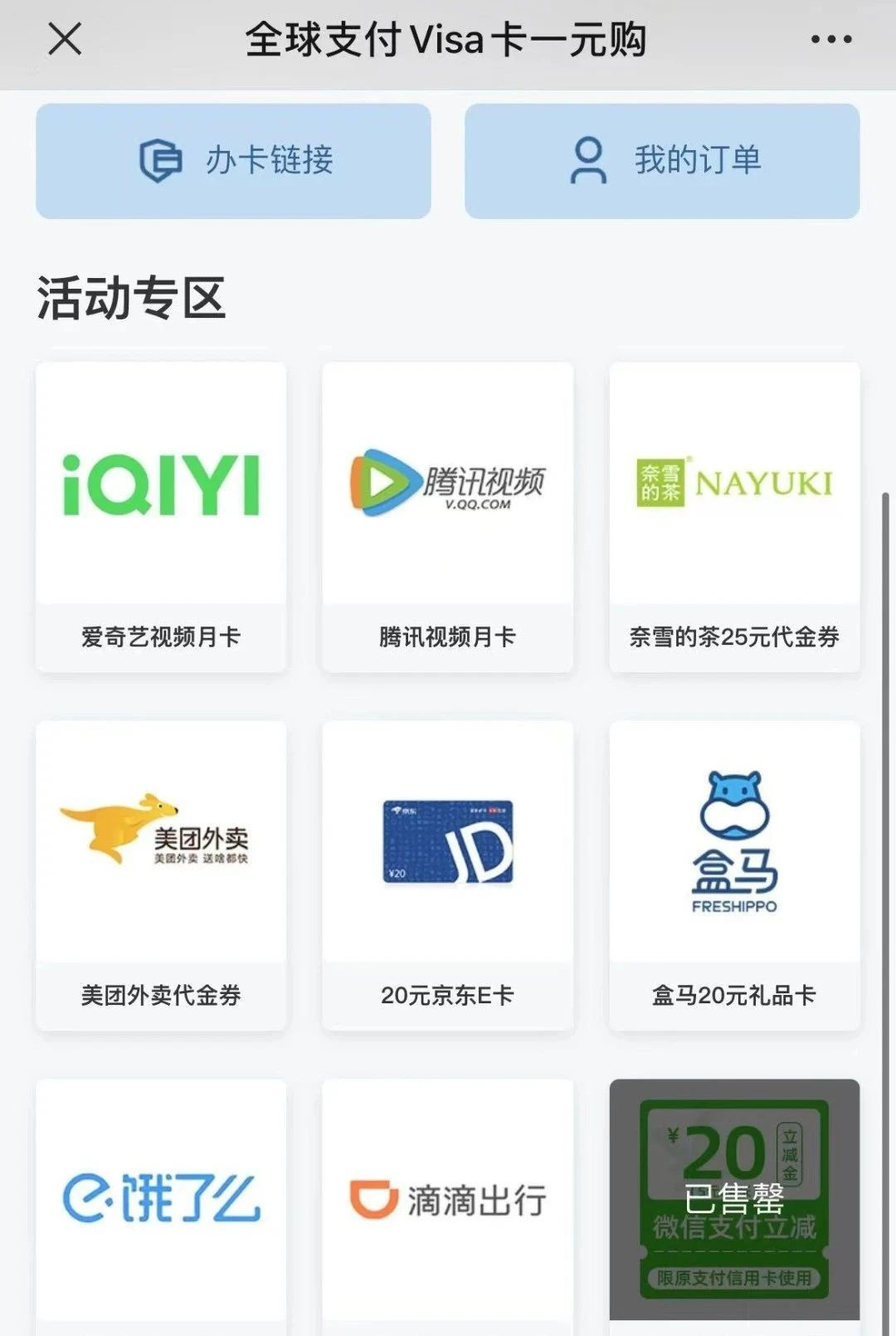Tap the 办卡链接 button
Image resolution: width=896 pixels, height=1336 pixels.
click(233, 161)
